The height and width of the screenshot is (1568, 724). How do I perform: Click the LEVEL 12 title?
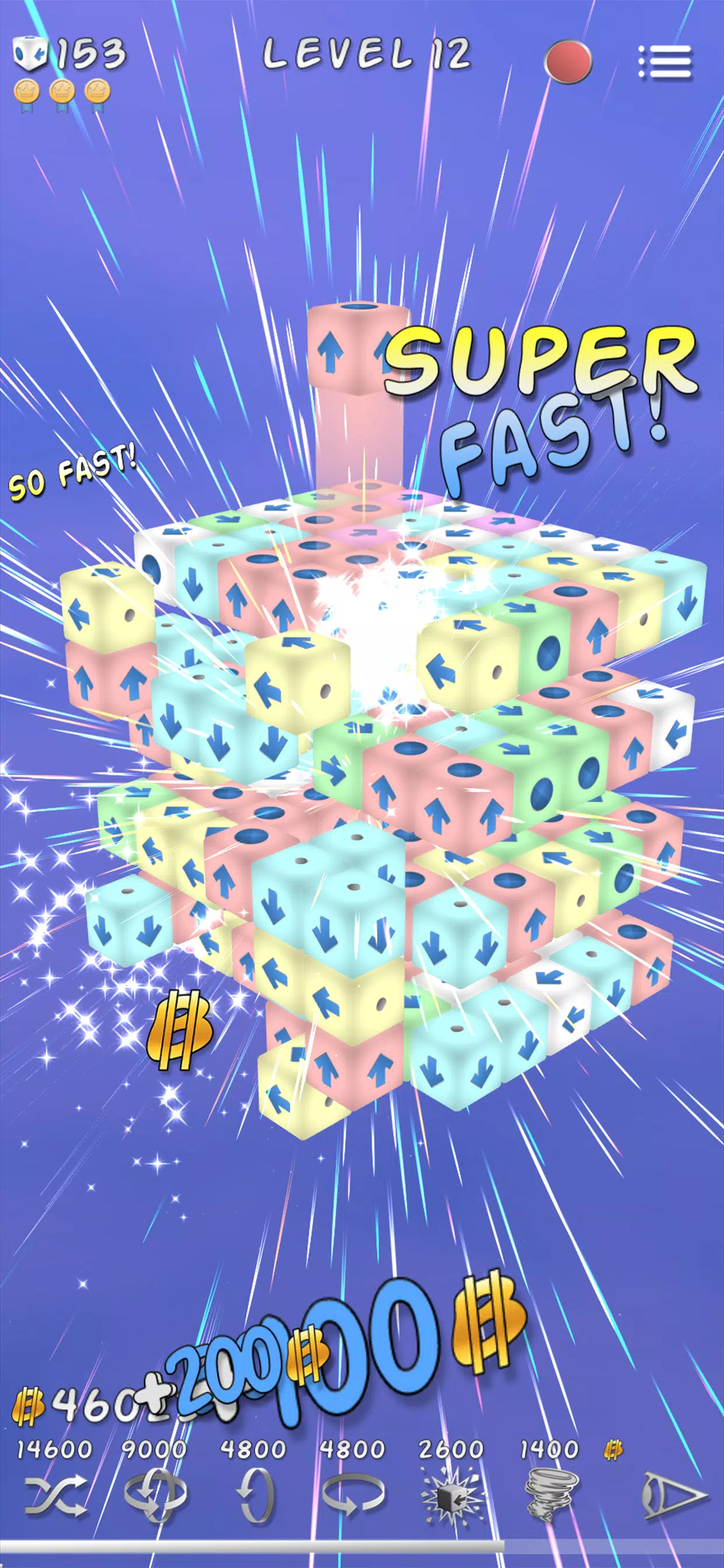click(365, 54)
